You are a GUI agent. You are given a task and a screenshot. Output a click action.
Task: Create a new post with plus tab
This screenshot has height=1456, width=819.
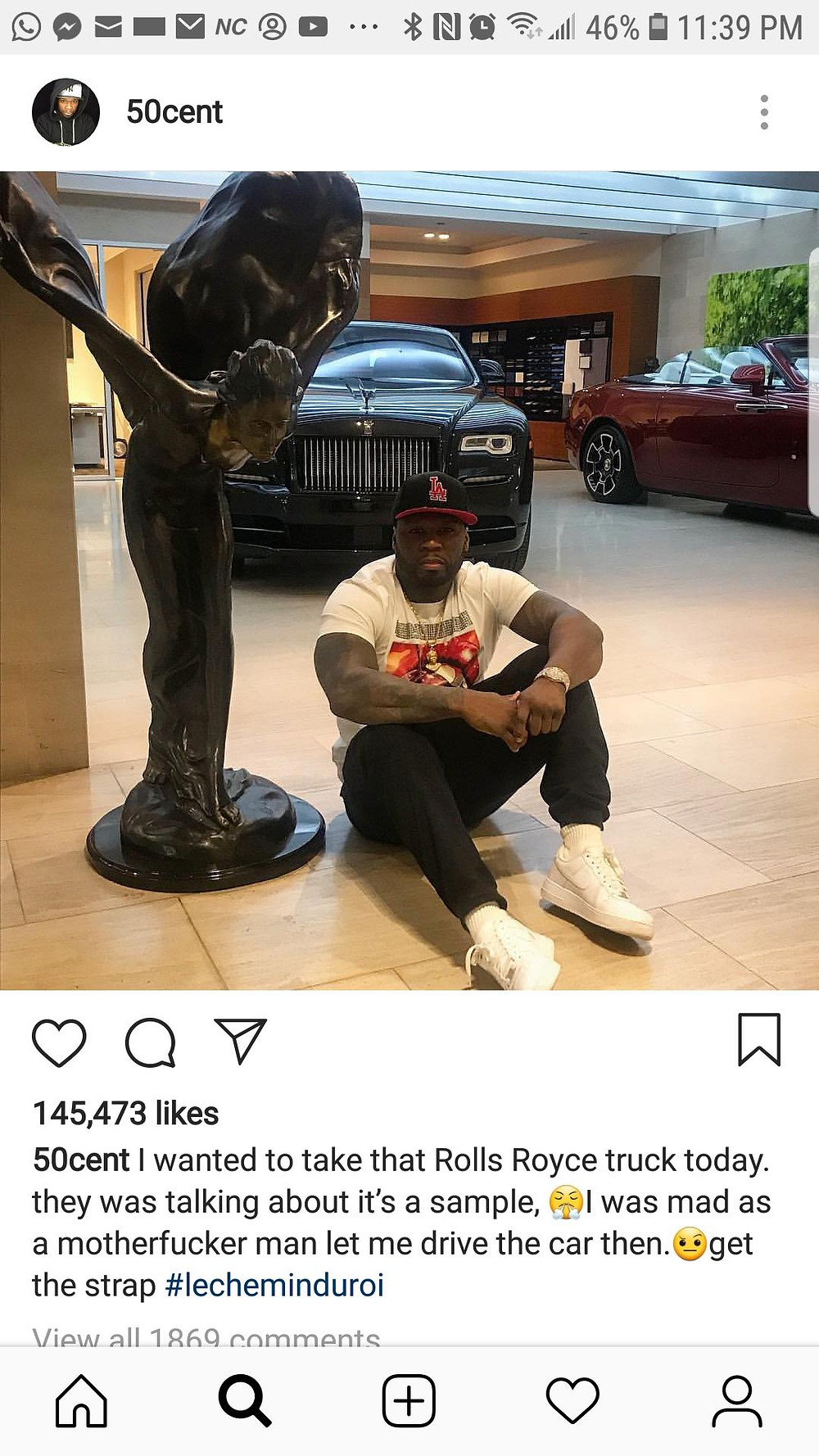[x=409, y=1400]
